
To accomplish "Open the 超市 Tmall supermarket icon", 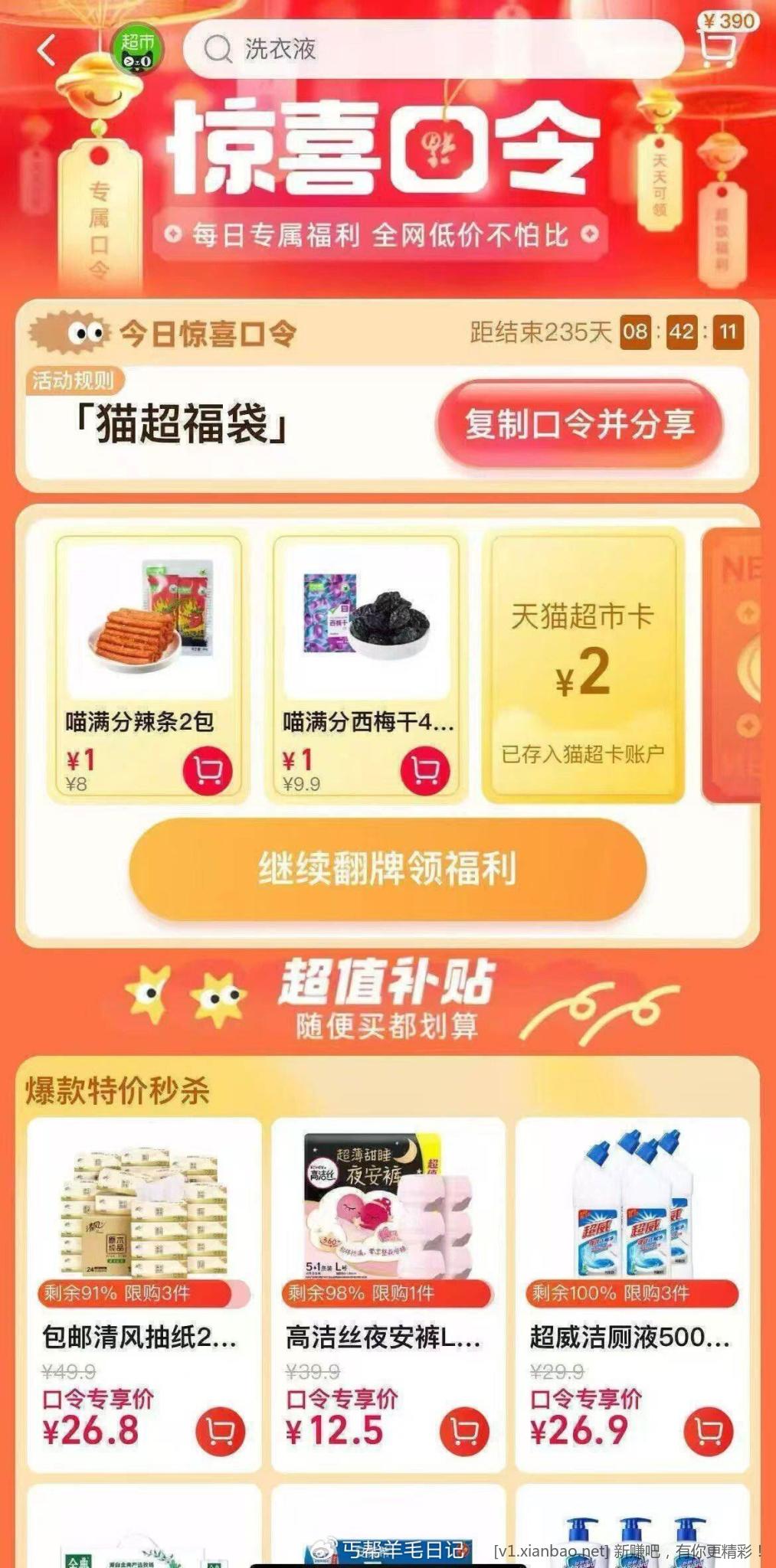I will (x=139, y=51).
